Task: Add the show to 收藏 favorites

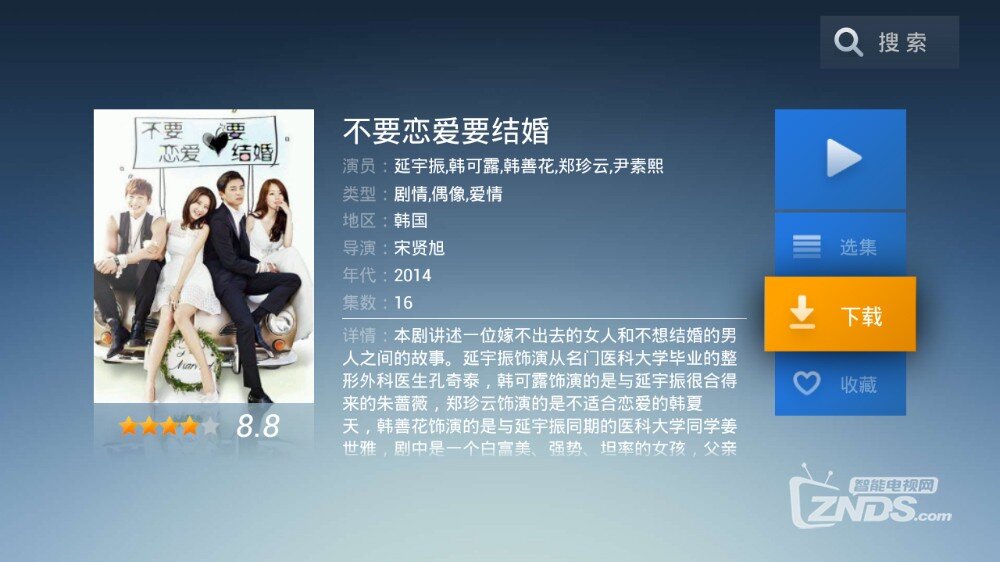Action: click(x=840, y=384)
